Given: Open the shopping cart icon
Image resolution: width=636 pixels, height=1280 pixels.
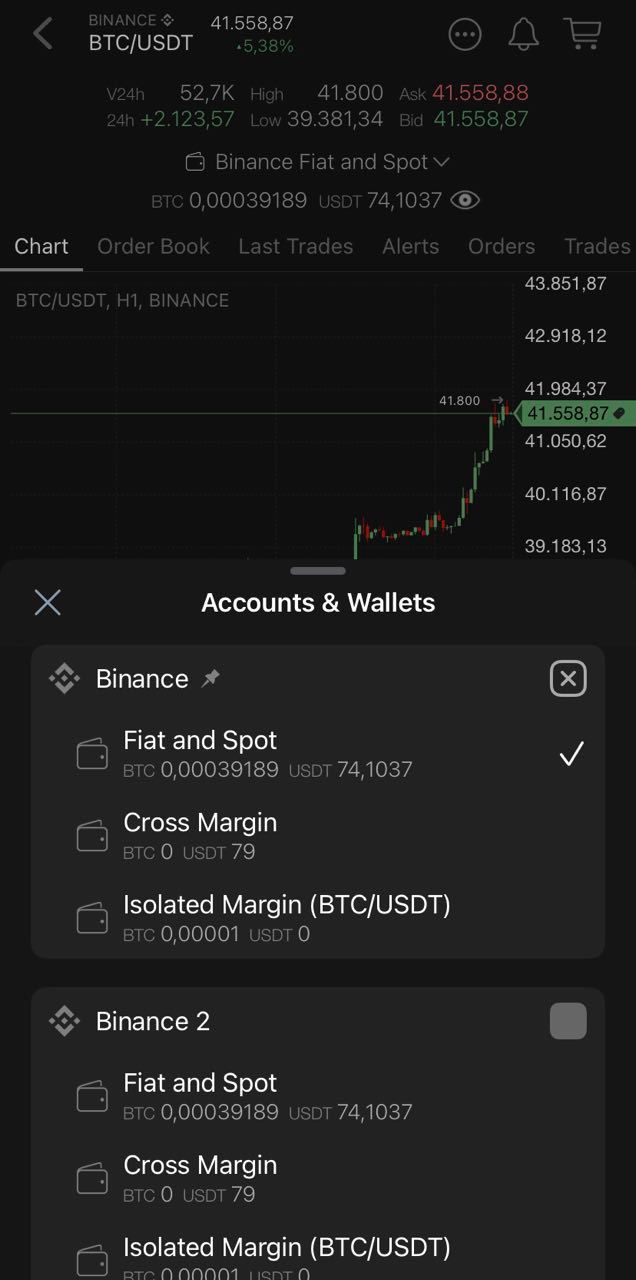Looking at the screenshot, I should pyautogui.click(x=582, y=33).
